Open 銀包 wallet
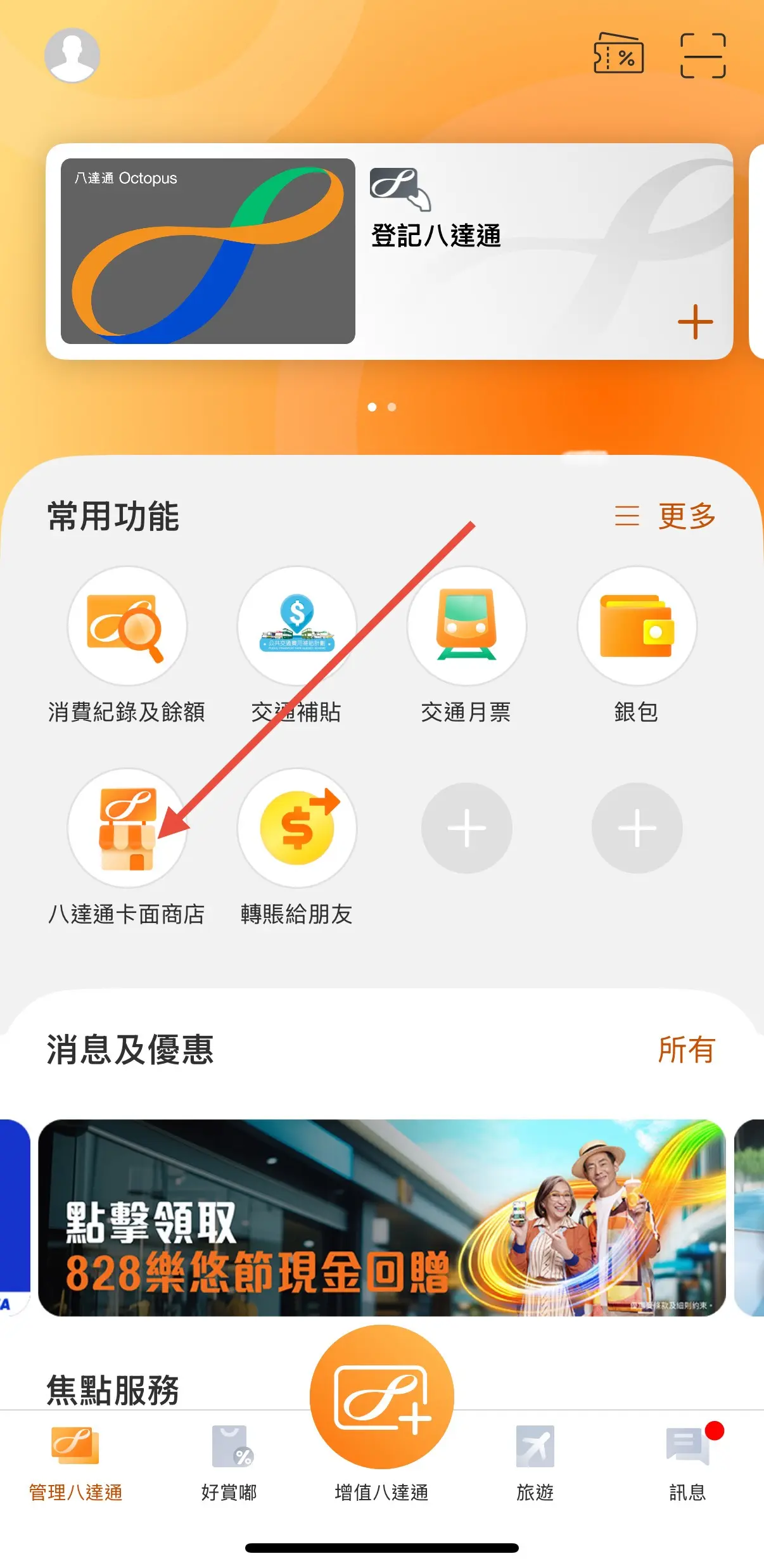 pos(636,626)
